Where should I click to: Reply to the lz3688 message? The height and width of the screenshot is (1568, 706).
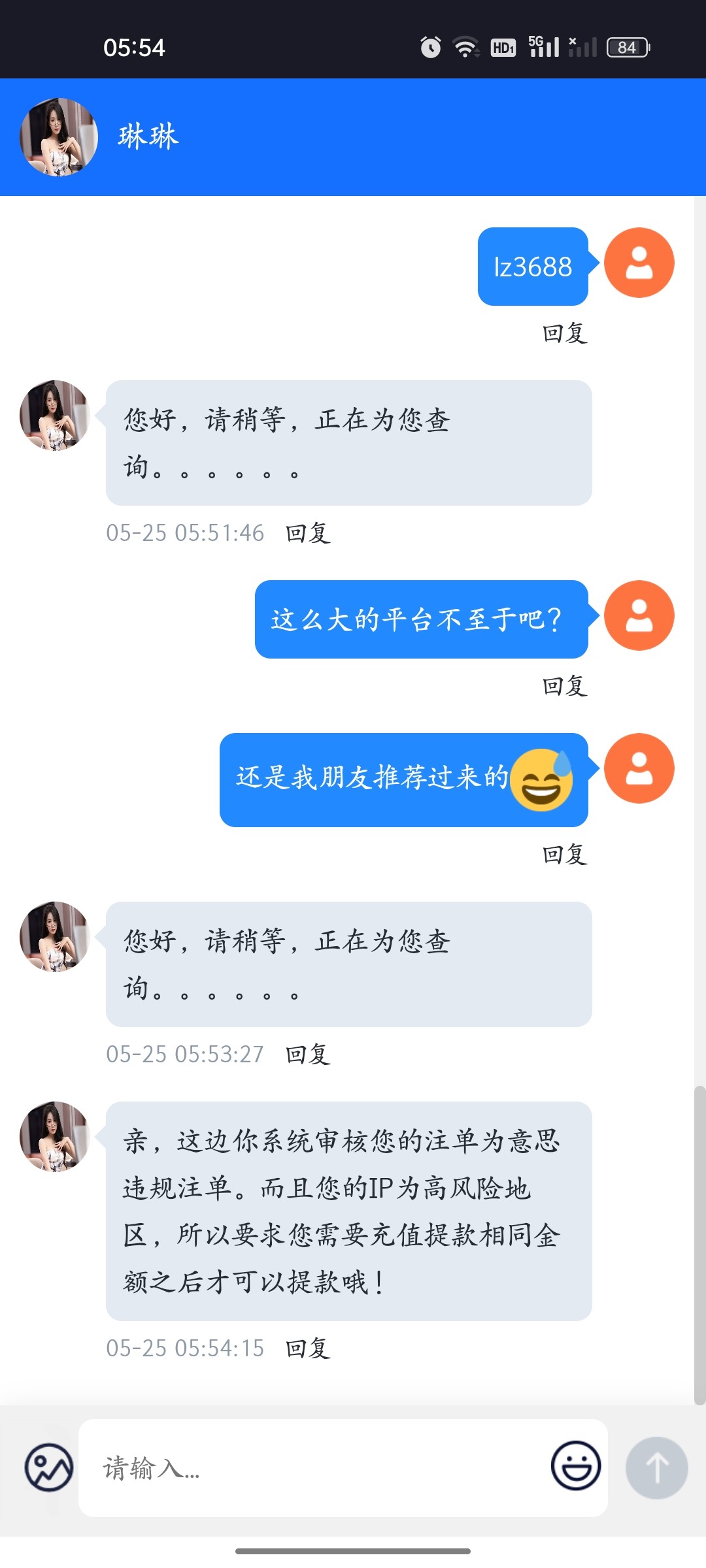(565, 333)
